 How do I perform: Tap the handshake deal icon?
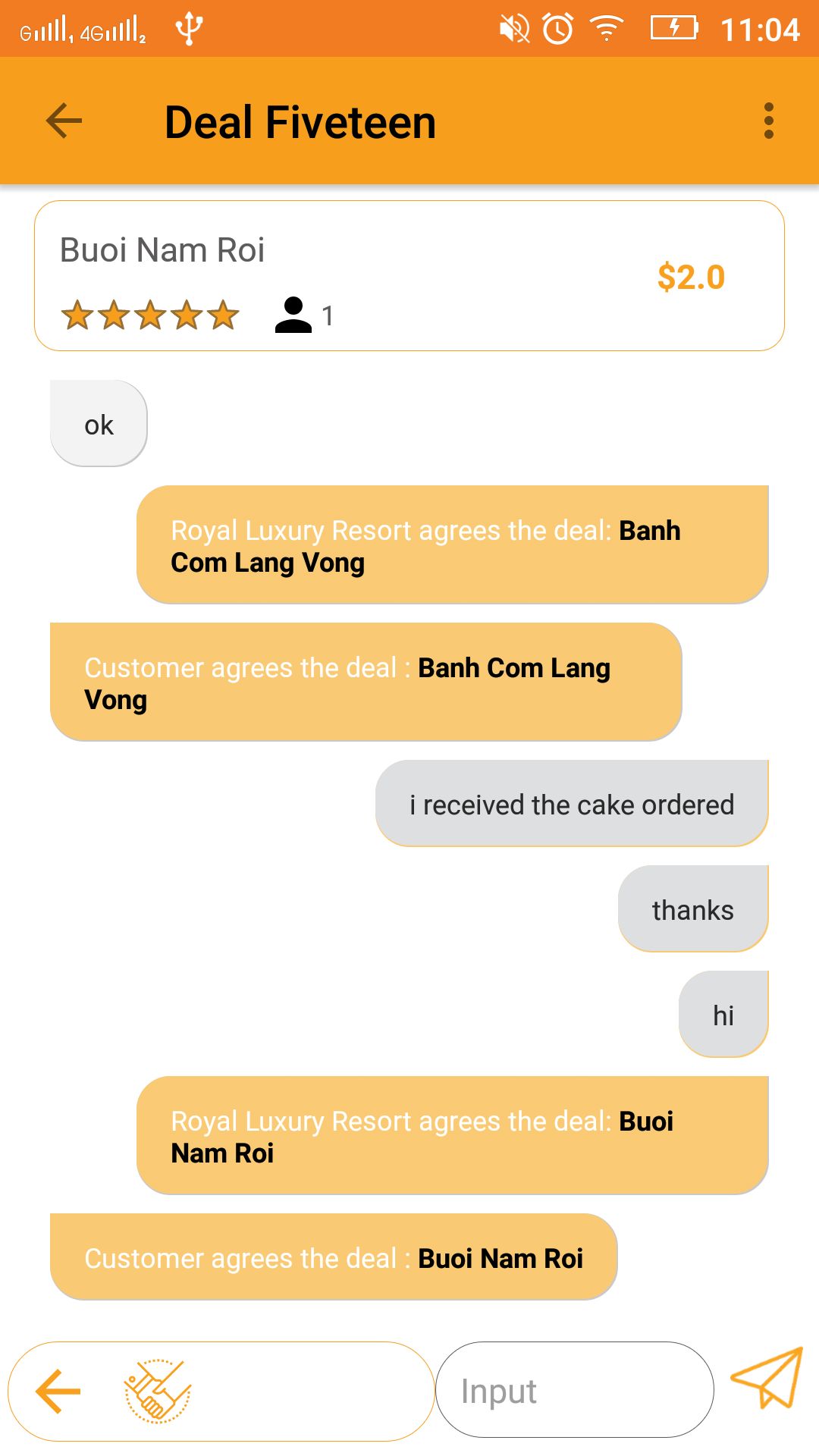[x=158, y=1391]
